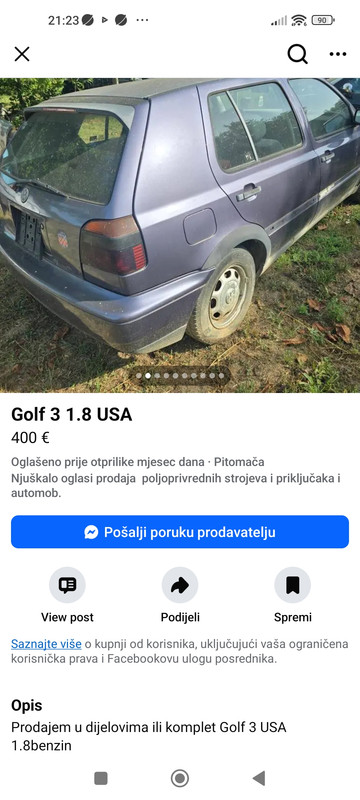This screenshot has height=800, width=360.
Task: Go back using system back button
Action: pos(259,778)
